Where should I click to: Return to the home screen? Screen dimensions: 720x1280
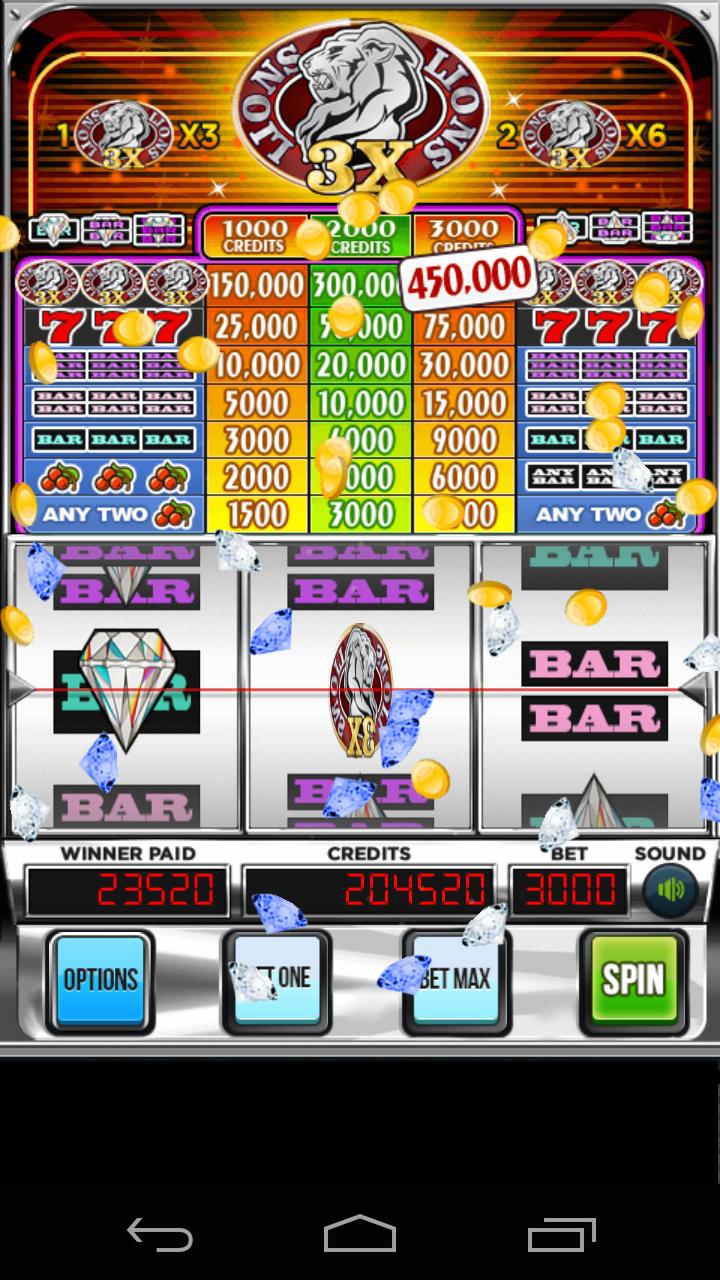[x=360, y=1233]
